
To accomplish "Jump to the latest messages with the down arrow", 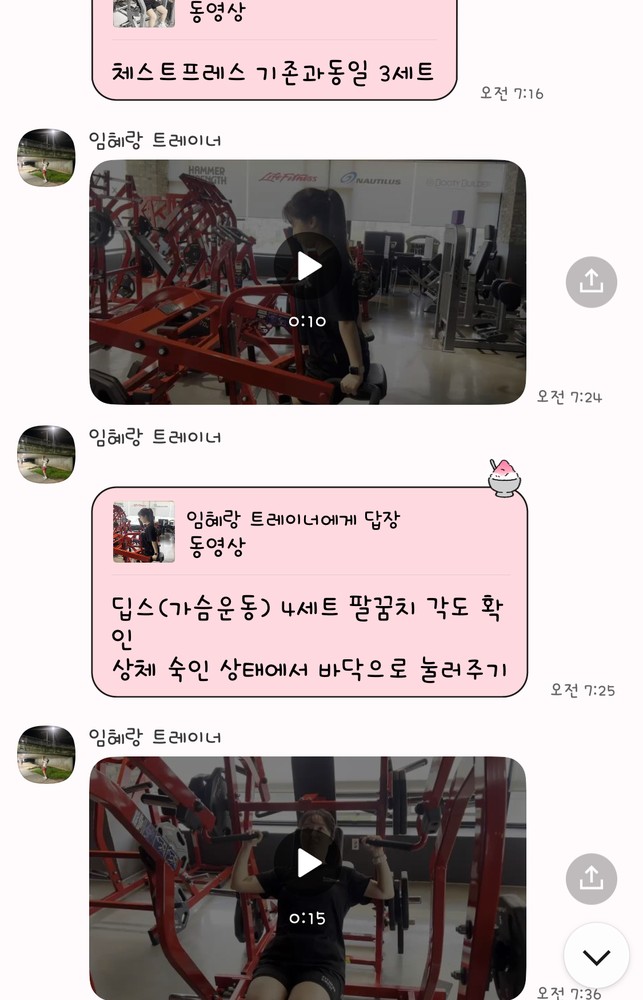I will [596, 956].
